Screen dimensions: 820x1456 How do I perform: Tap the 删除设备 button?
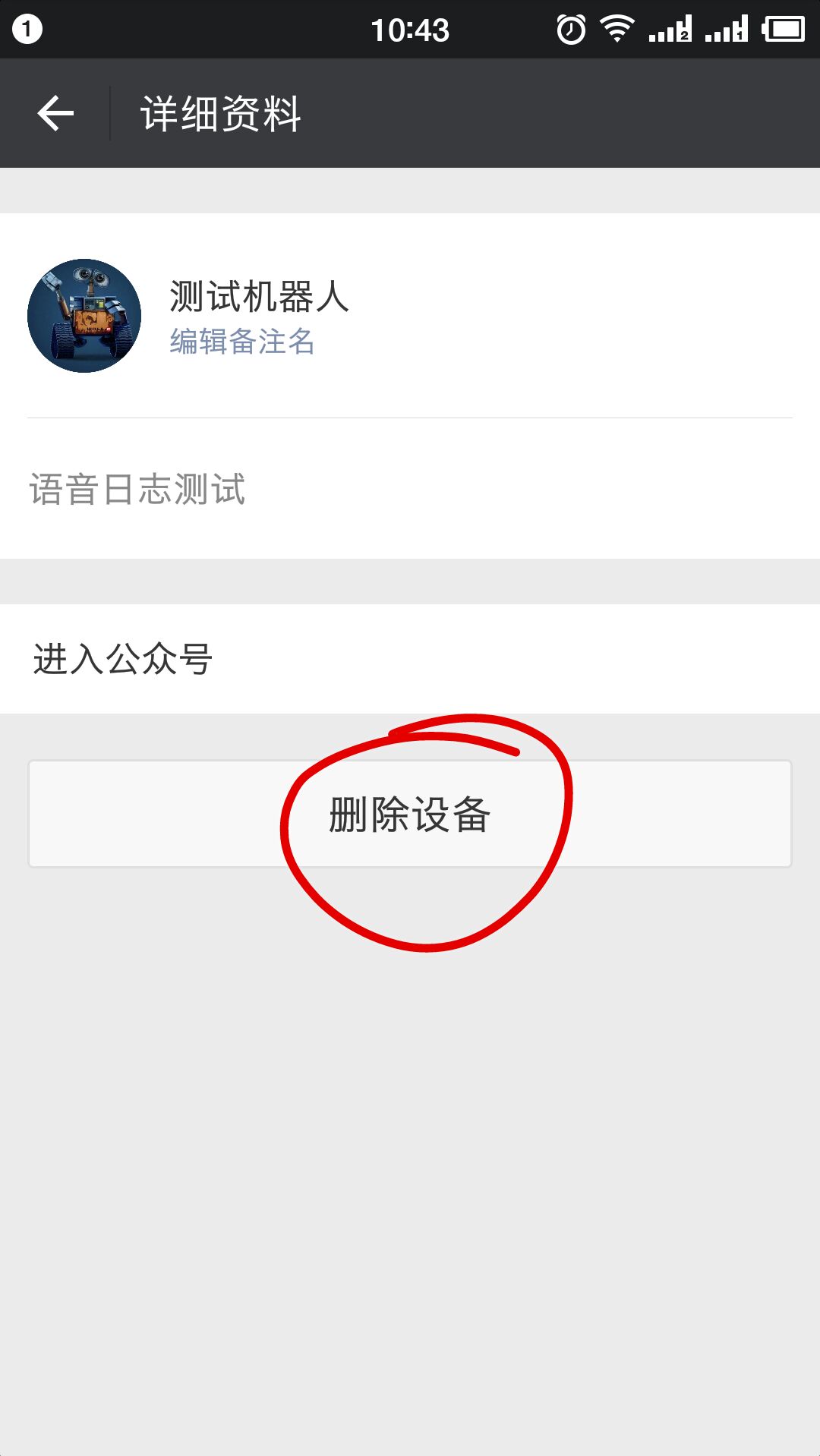(410, 814)
